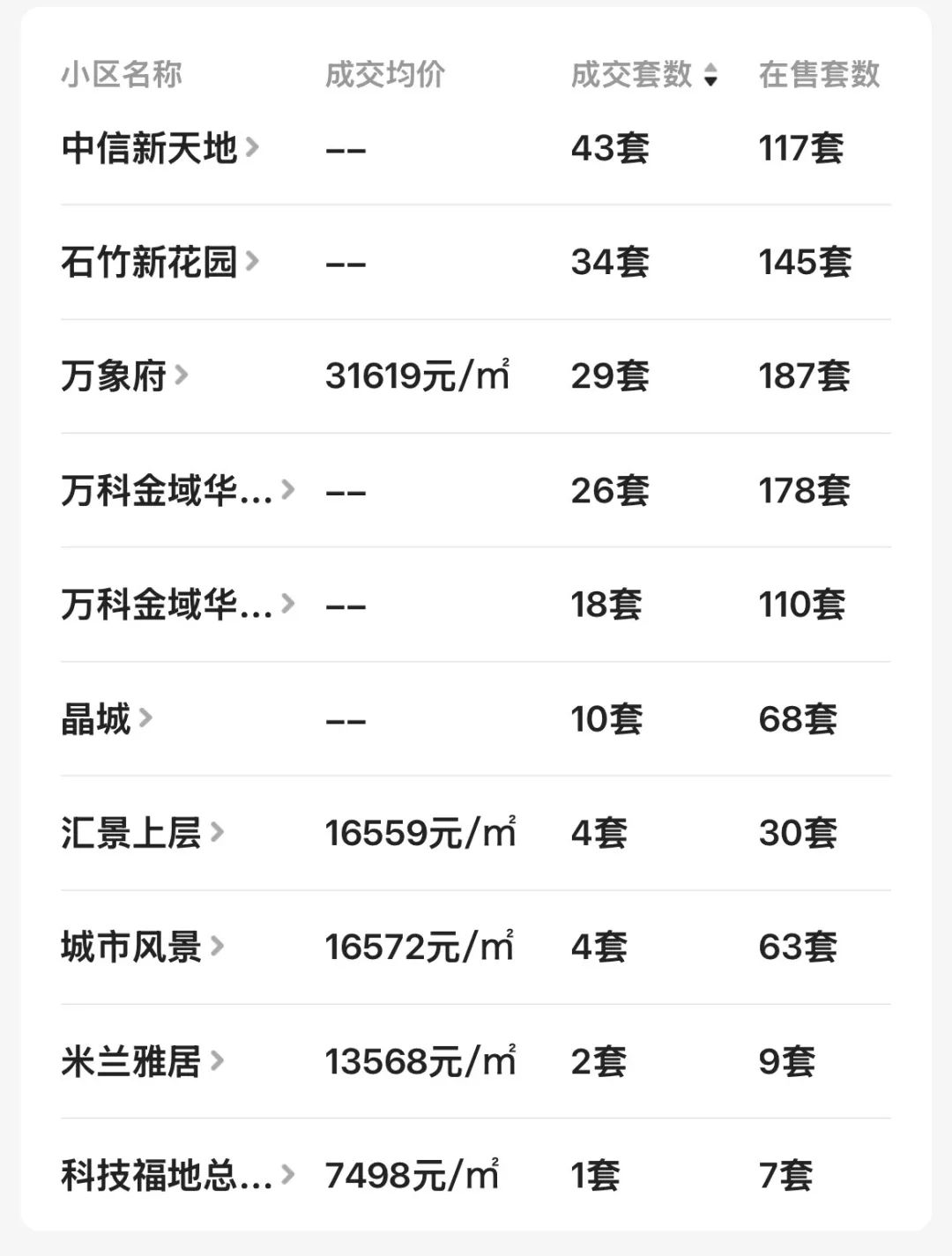Image resolution: width=952 pixels, height=1256 pixels.
Task: Open 汇景上层 community details
Action: (x=142, y=833)
